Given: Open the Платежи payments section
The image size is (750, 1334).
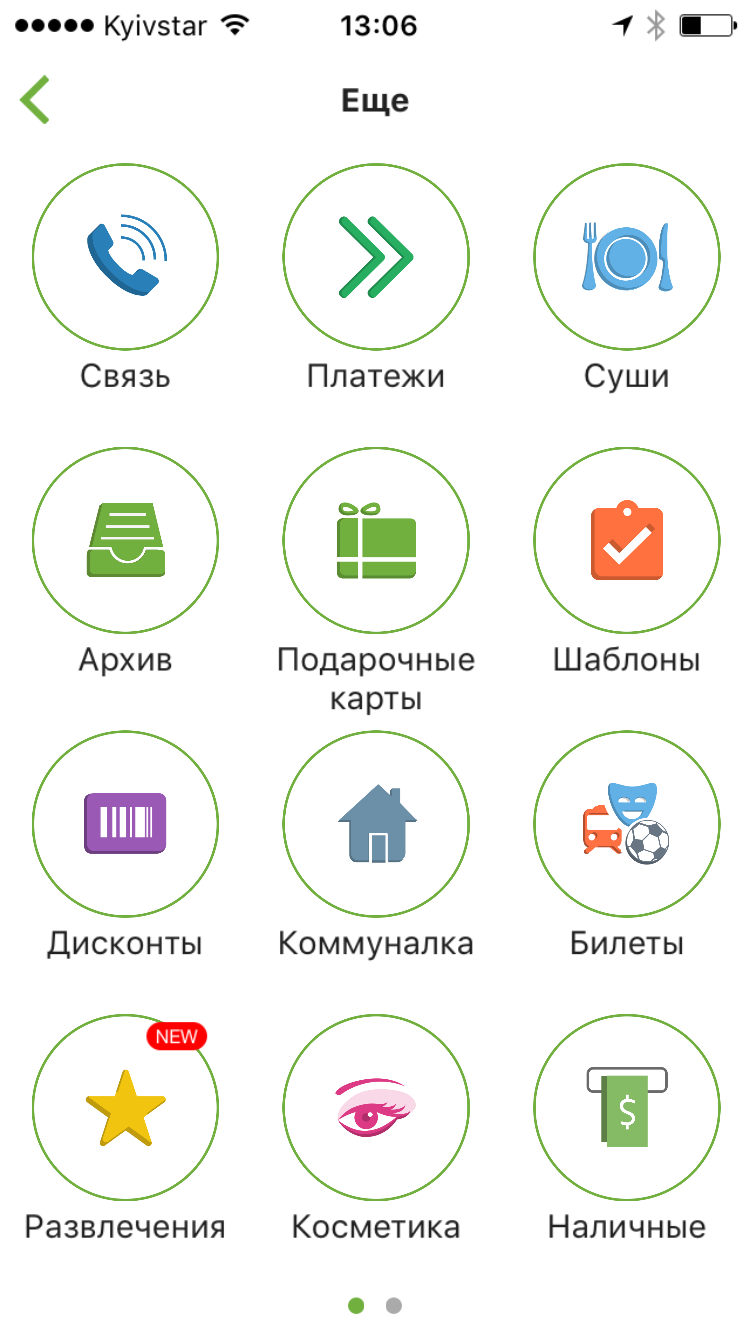Looking at the screenshot, I should click(x=375, y=257).
